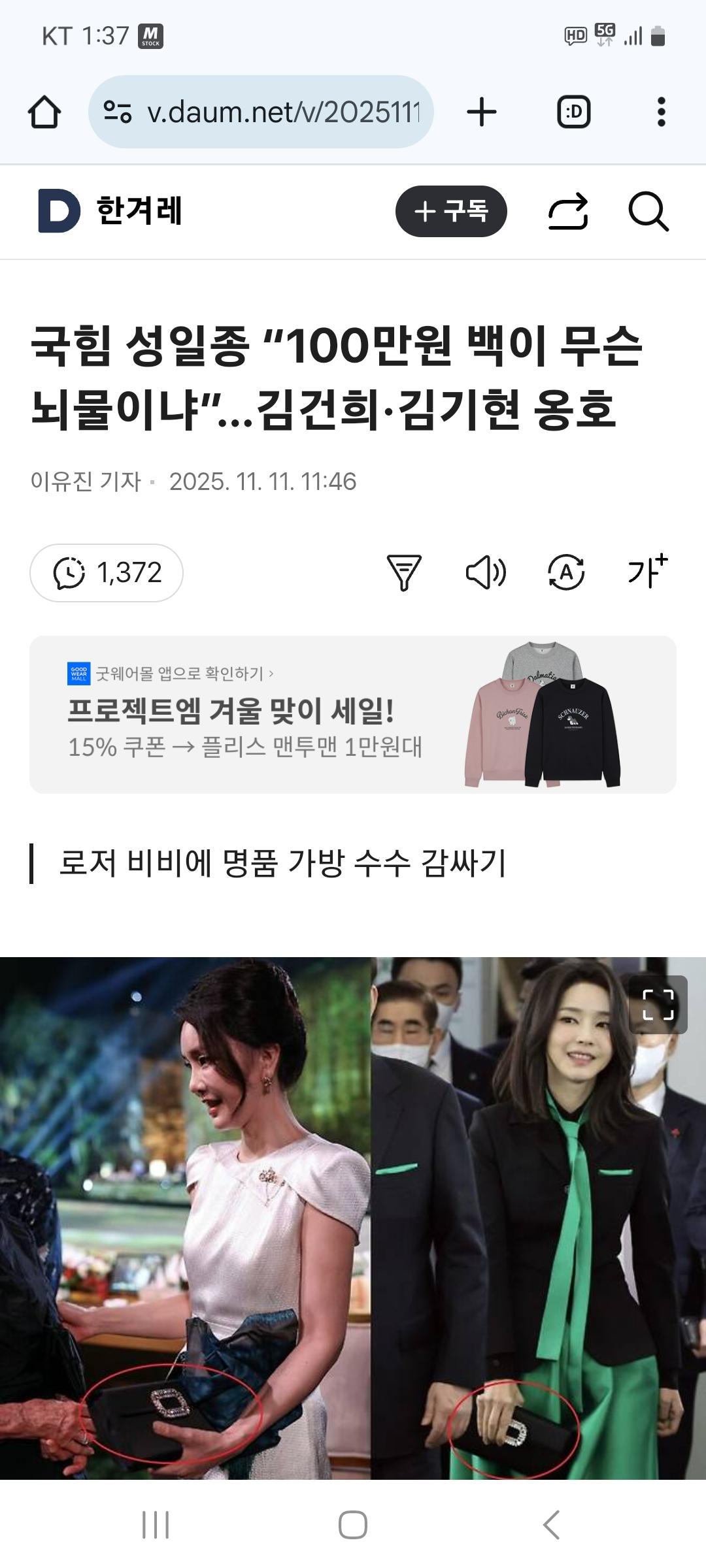This screenshot has width=706, height=1568.
Task: Open a new tab with the plus icon
Action: (x=481, y=112)
